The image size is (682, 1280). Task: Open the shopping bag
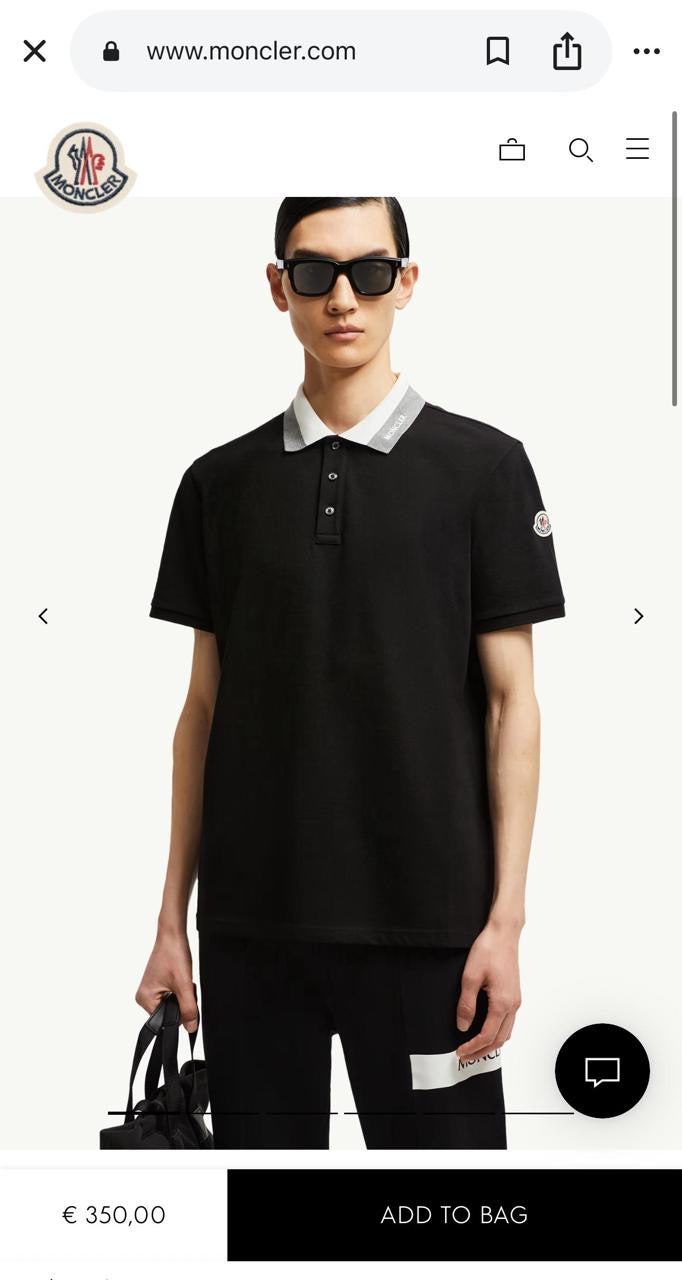click(512, 150)
